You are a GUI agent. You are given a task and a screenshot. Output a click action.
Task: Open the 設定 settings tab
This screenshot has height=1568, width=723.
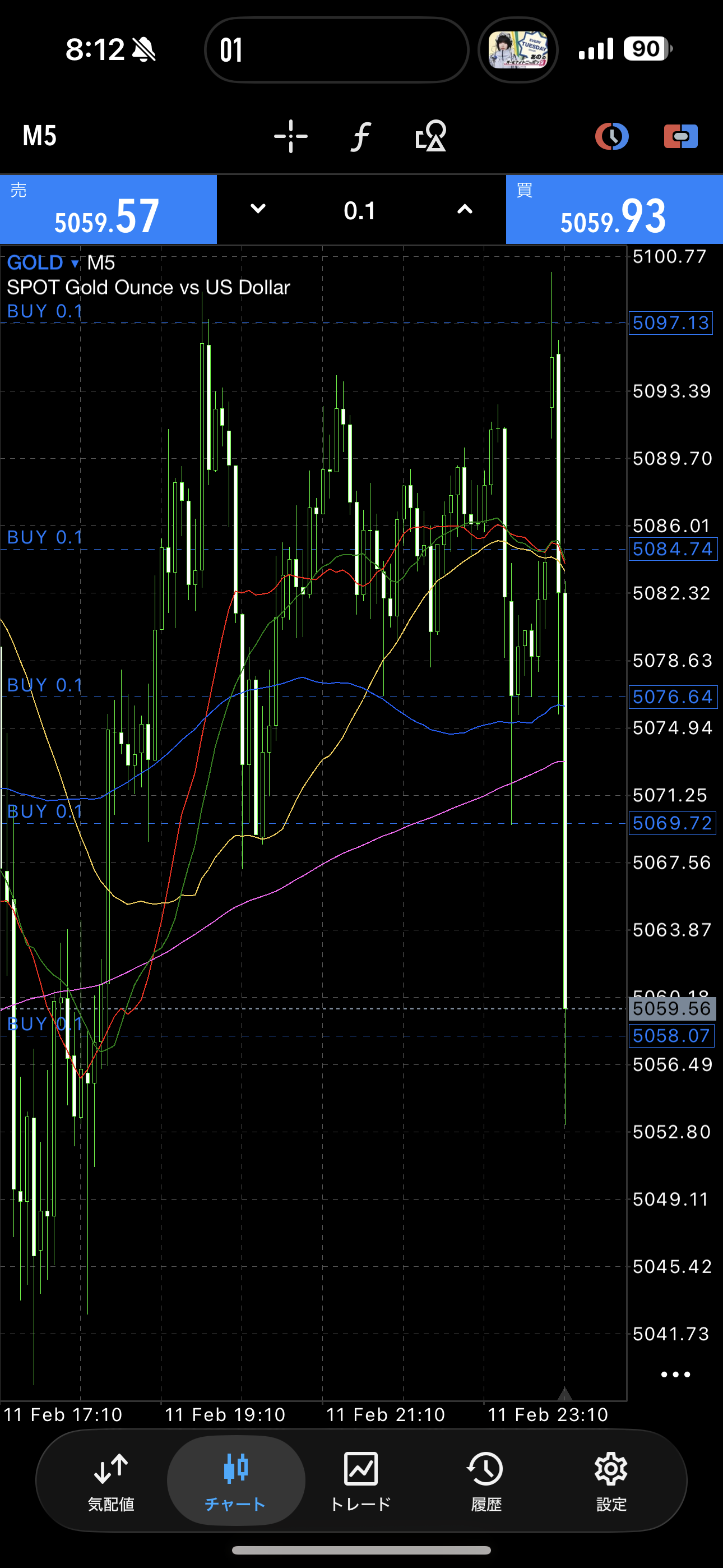coord(611,1481)
